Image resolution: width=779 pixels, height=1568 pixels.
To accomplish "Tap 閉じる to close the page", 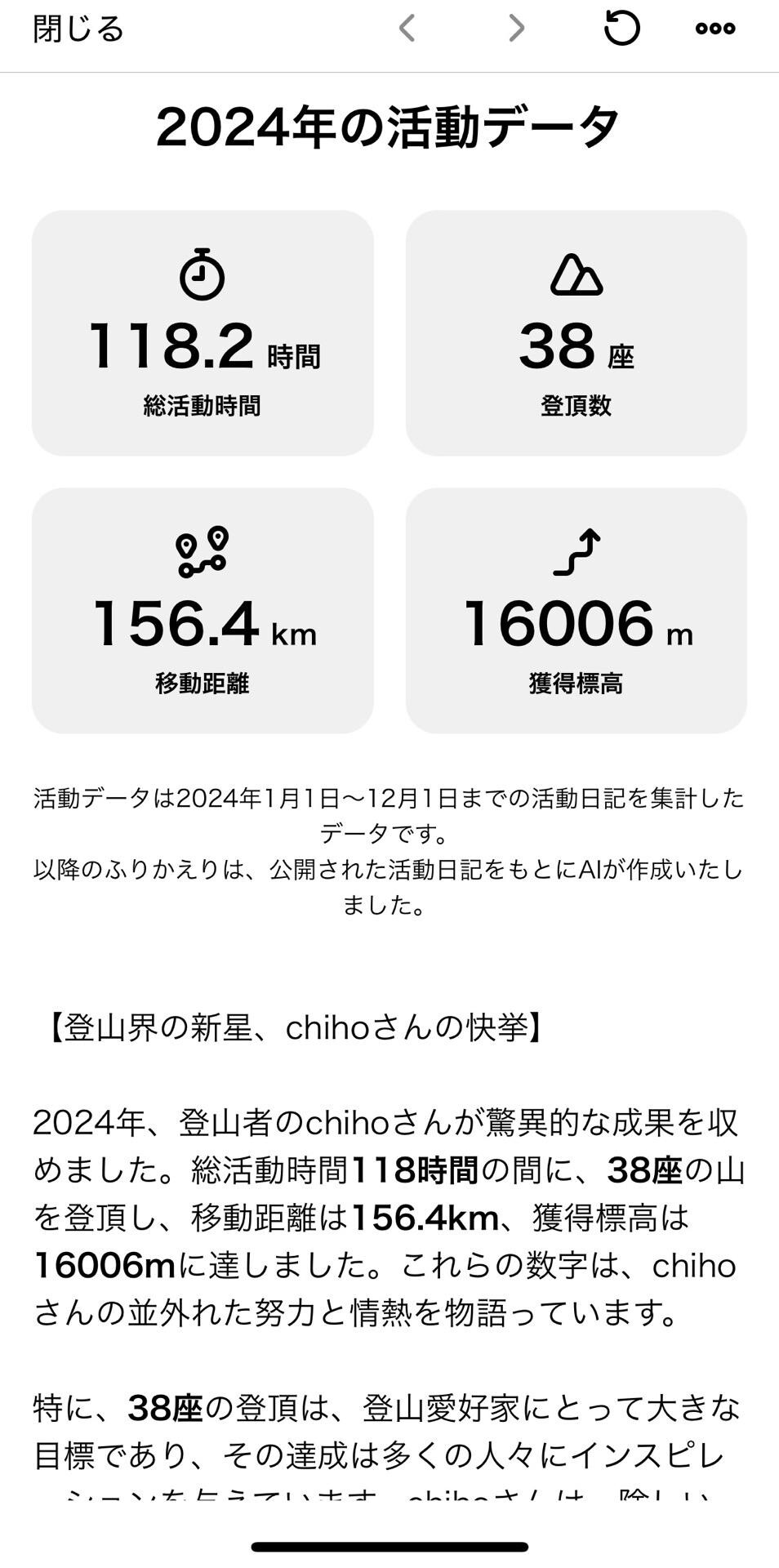I will point(77,27).
